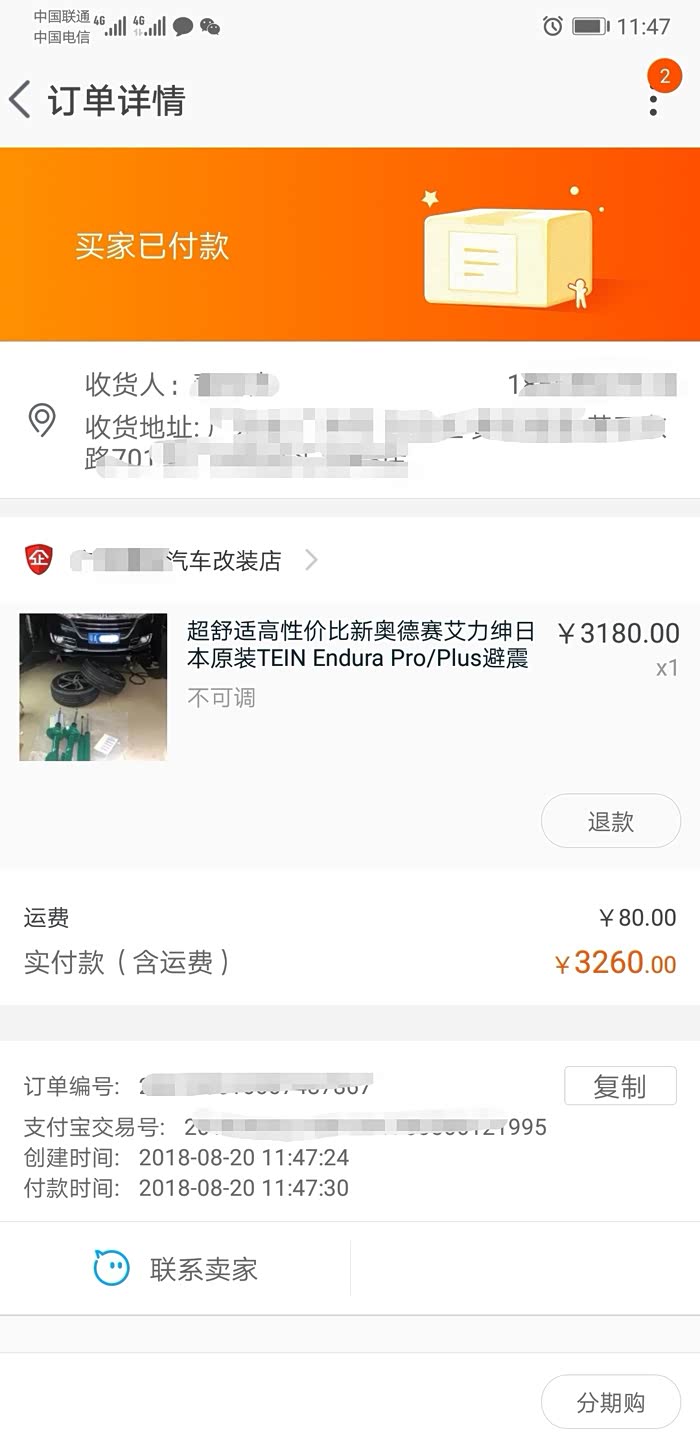The image size is (700, 1451).
Task: Choose 分期购 installment purchase
Action: [610, 1403]
